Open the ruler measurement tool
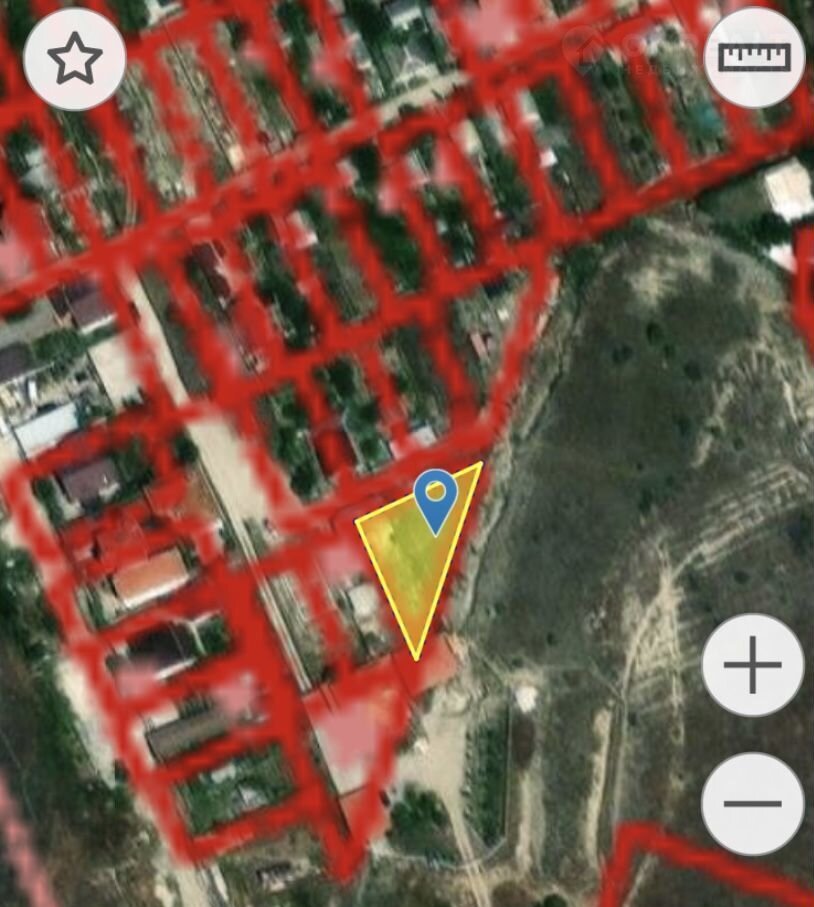 pyautogui.click(x=754, y=57)
